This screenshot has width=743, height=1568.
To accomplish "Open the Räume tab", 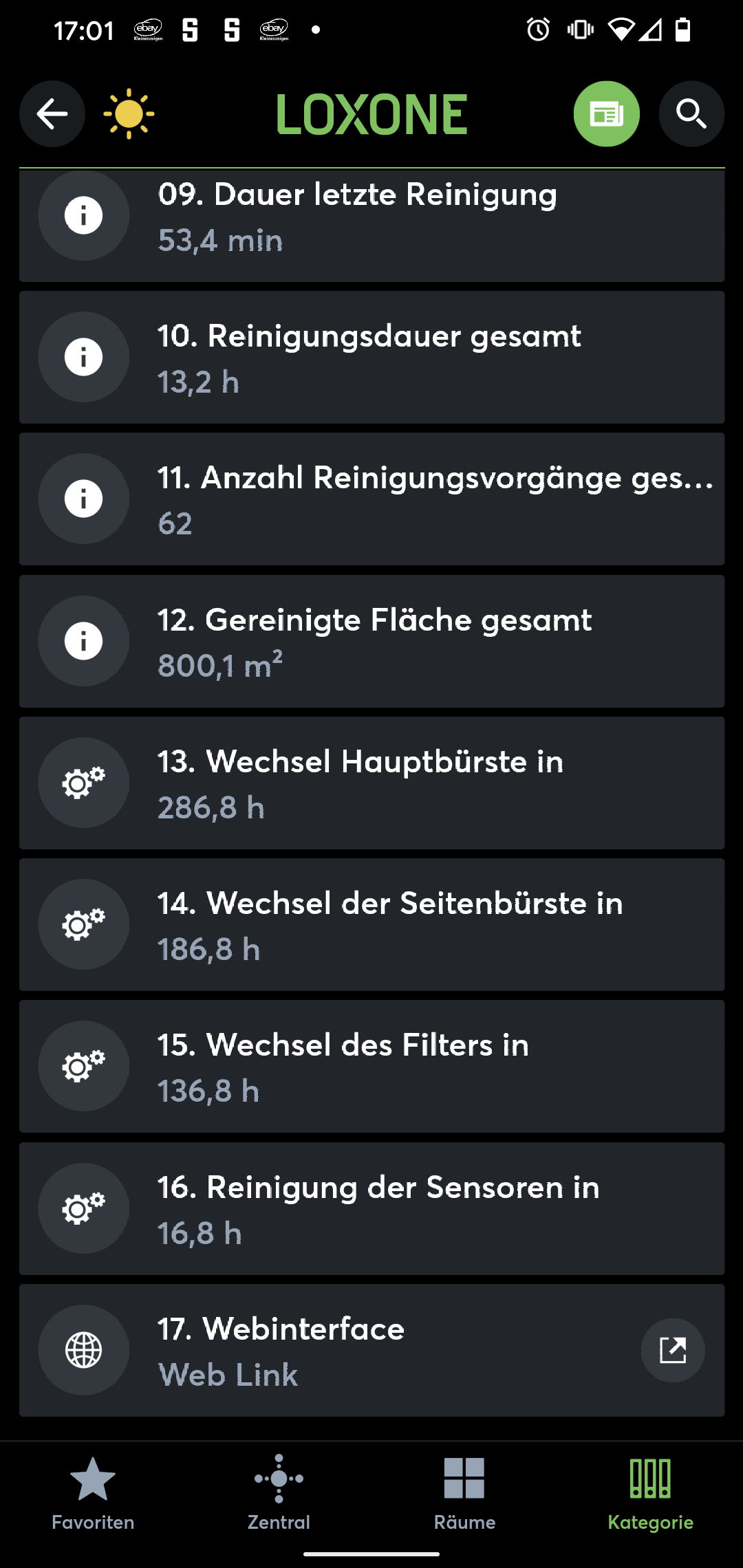I will coord(464,1492).
